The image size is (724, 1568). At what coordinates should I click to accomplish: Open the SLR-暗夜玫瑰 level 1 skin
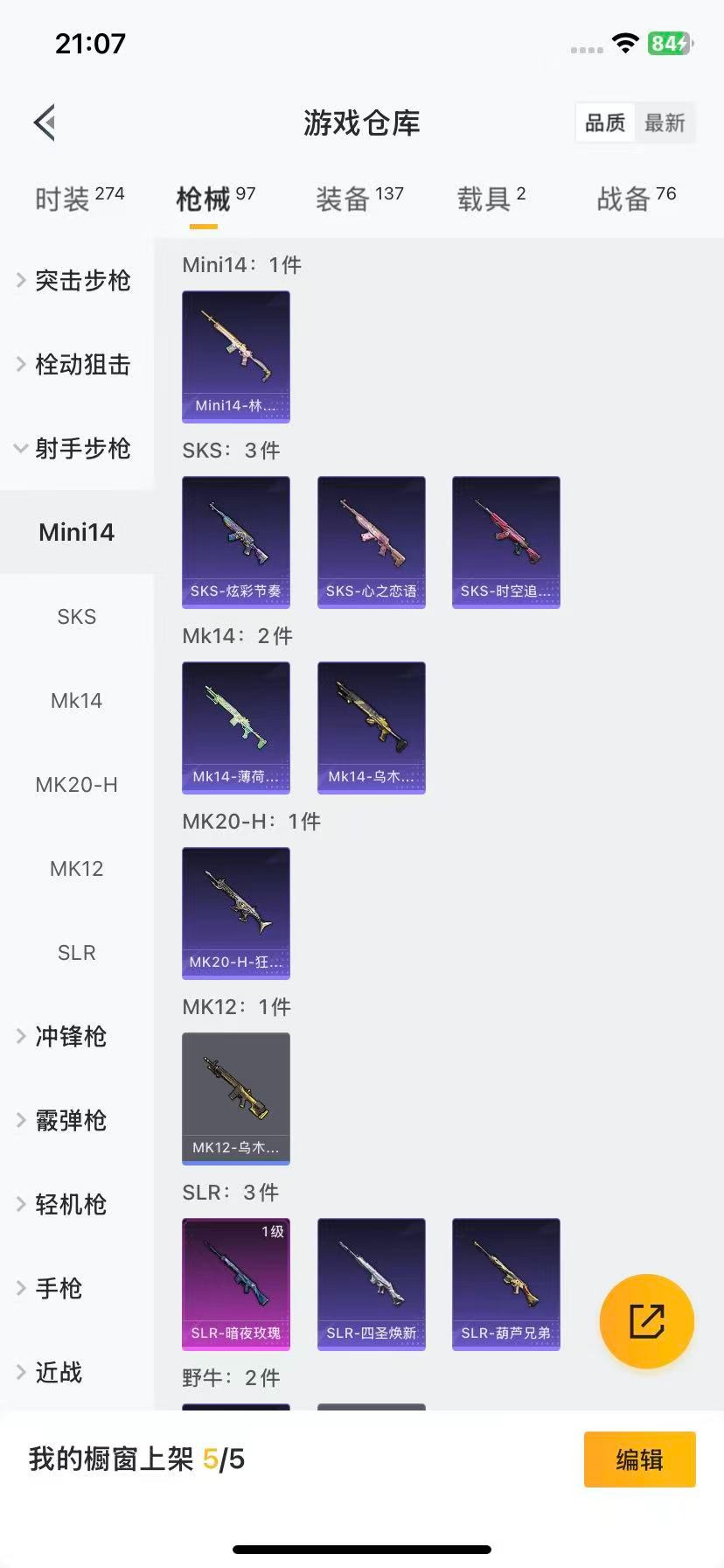(235, 1283)
